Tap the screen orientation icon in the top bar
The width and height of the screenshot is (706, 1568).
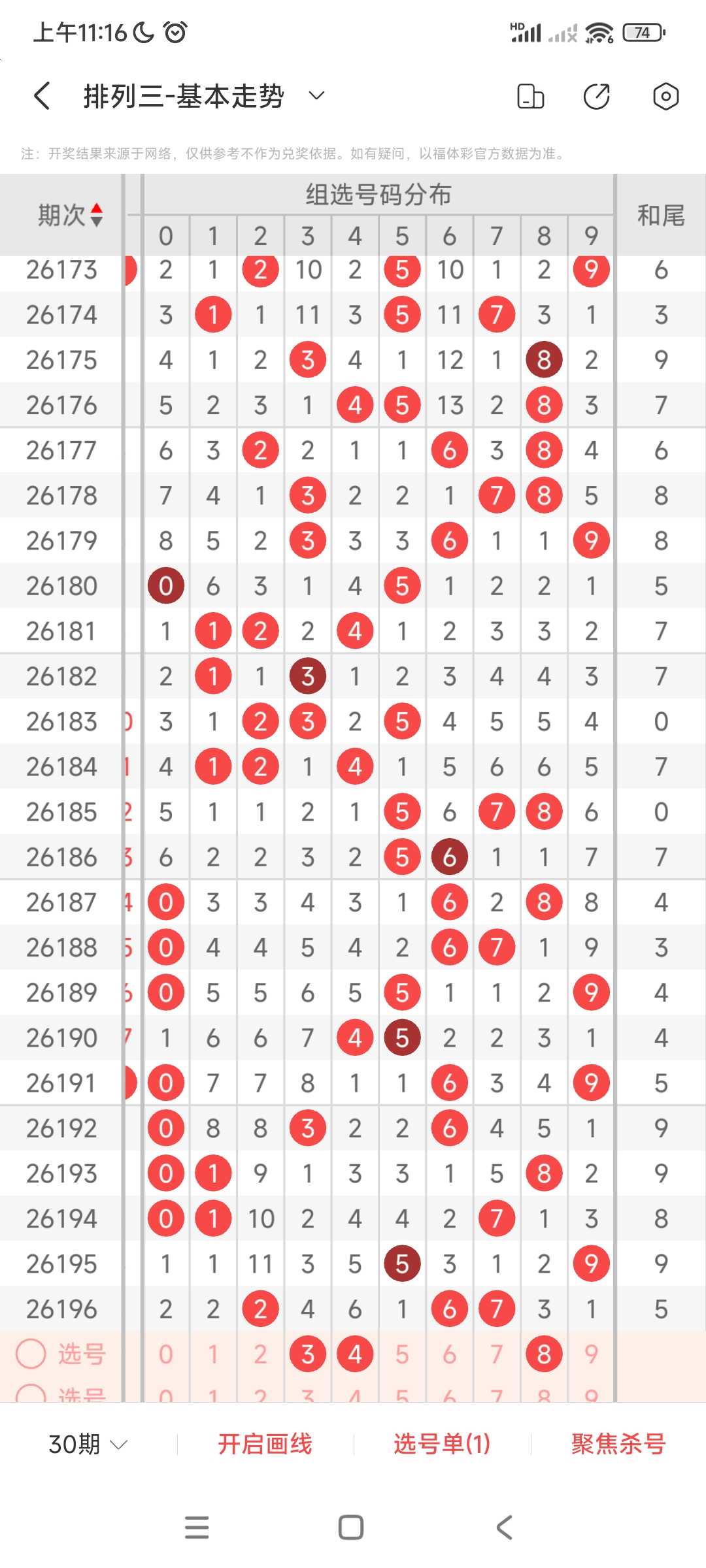530,97
